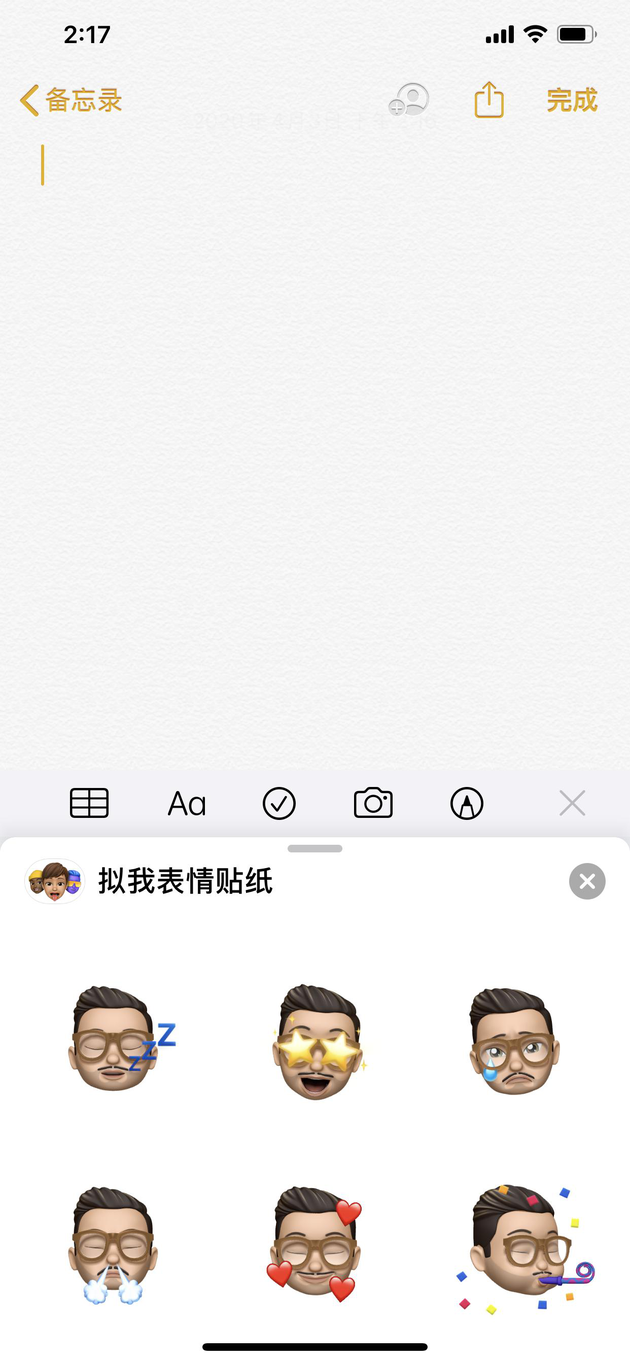Insert the sleeping Zzz Memoji sticker

coord(117,1040)
